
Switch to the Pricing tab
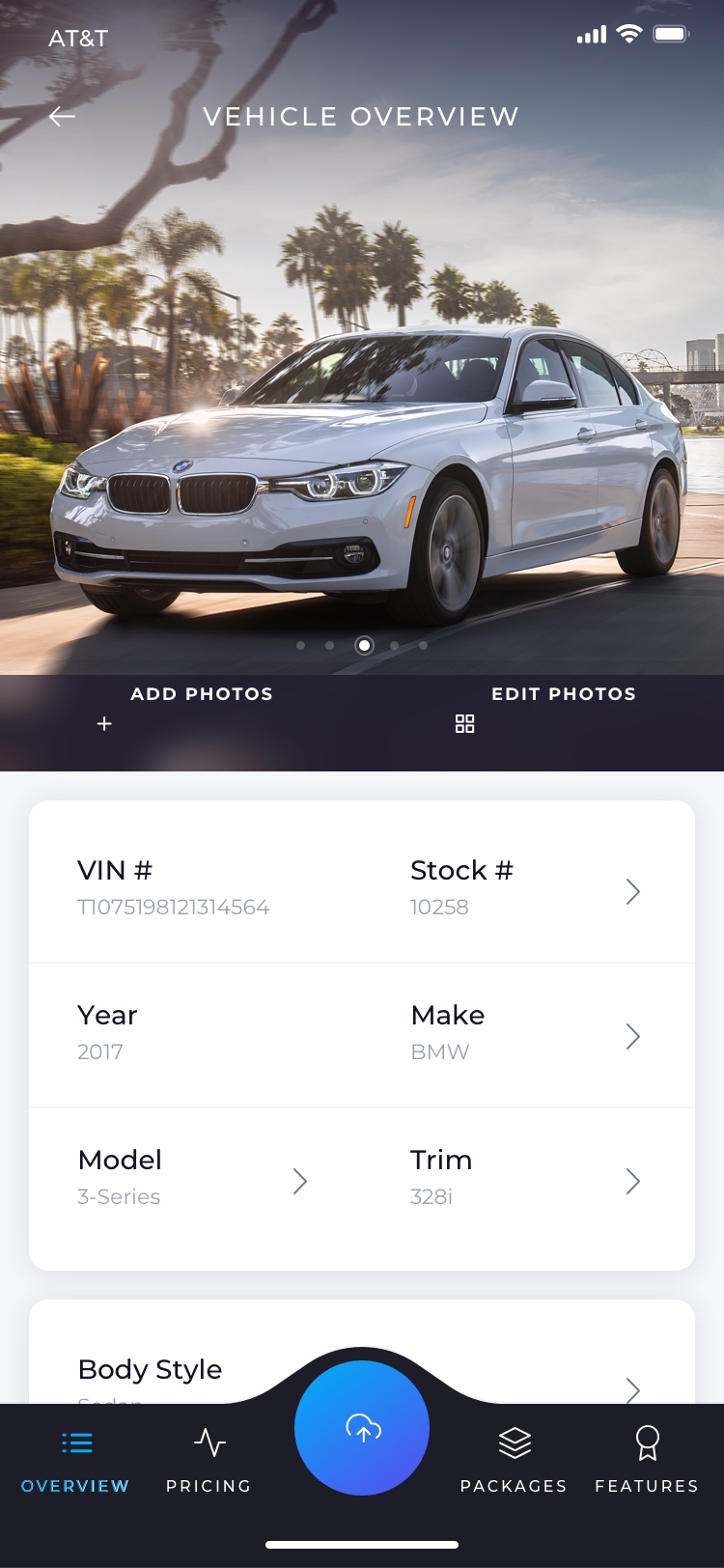coord(209,1461)
